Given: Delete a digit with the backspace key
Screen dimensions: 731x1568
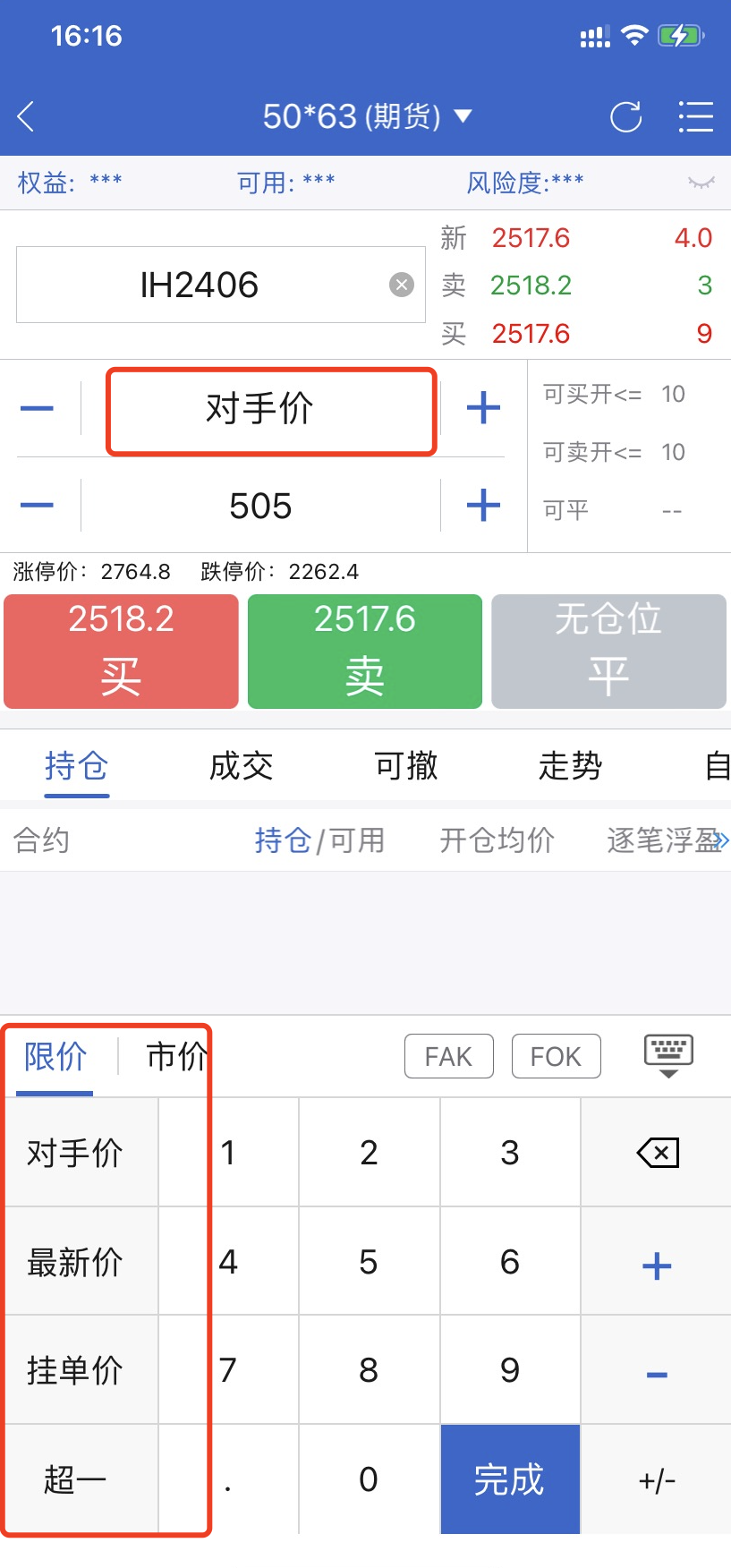Looking at the screenshot, I should click(657, 1153).
